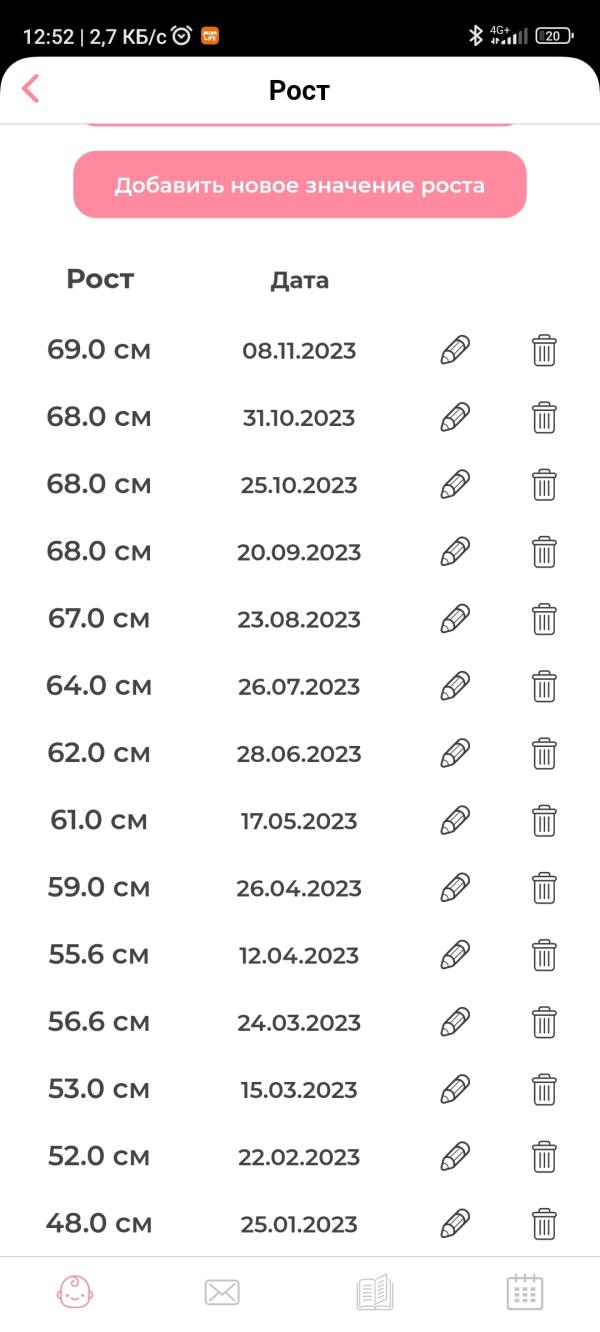Screen dimensions: 600x1332
Task: Go back from the Рост screen
Action: (x=30, y=89)
